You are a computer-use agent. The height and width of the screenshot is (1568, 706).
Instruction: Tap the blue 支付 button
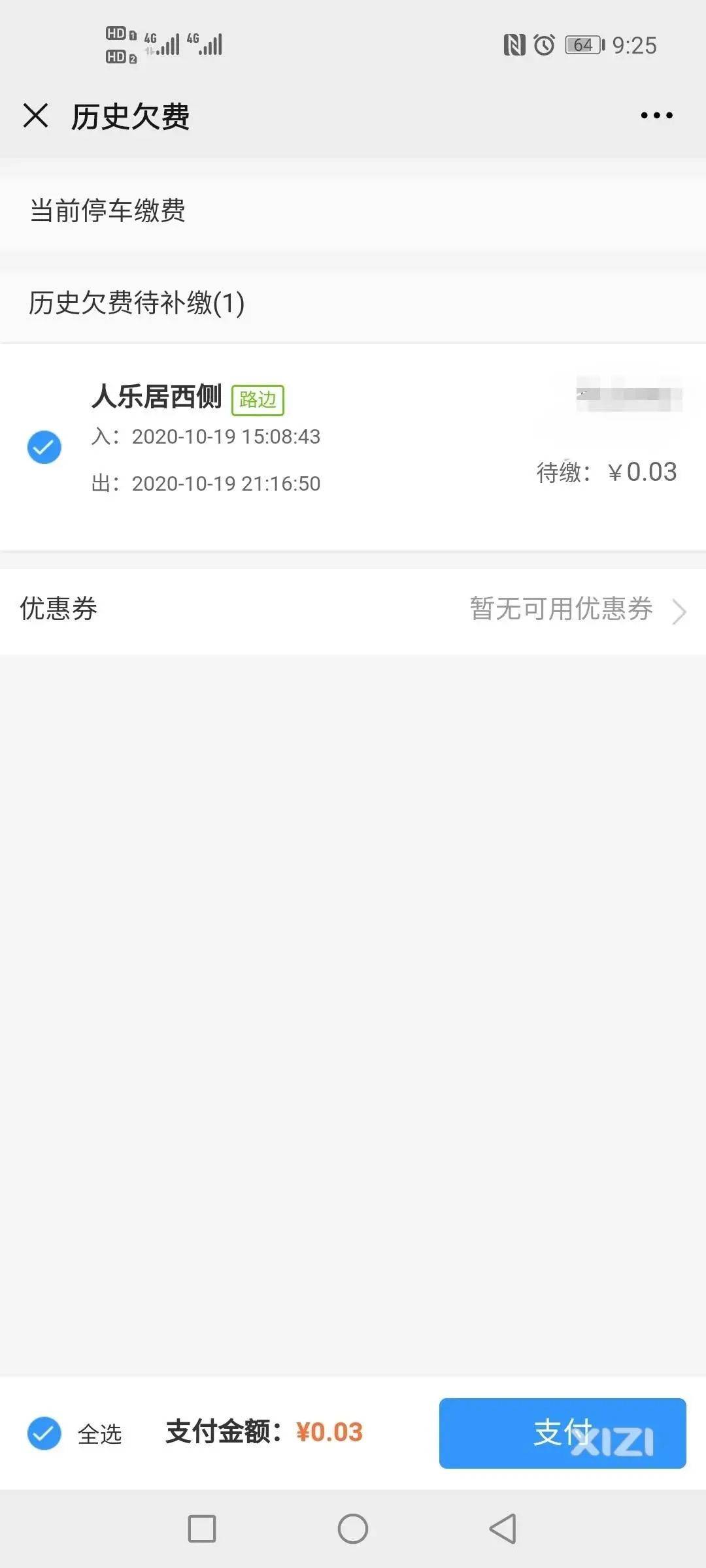pos(562,1433)
